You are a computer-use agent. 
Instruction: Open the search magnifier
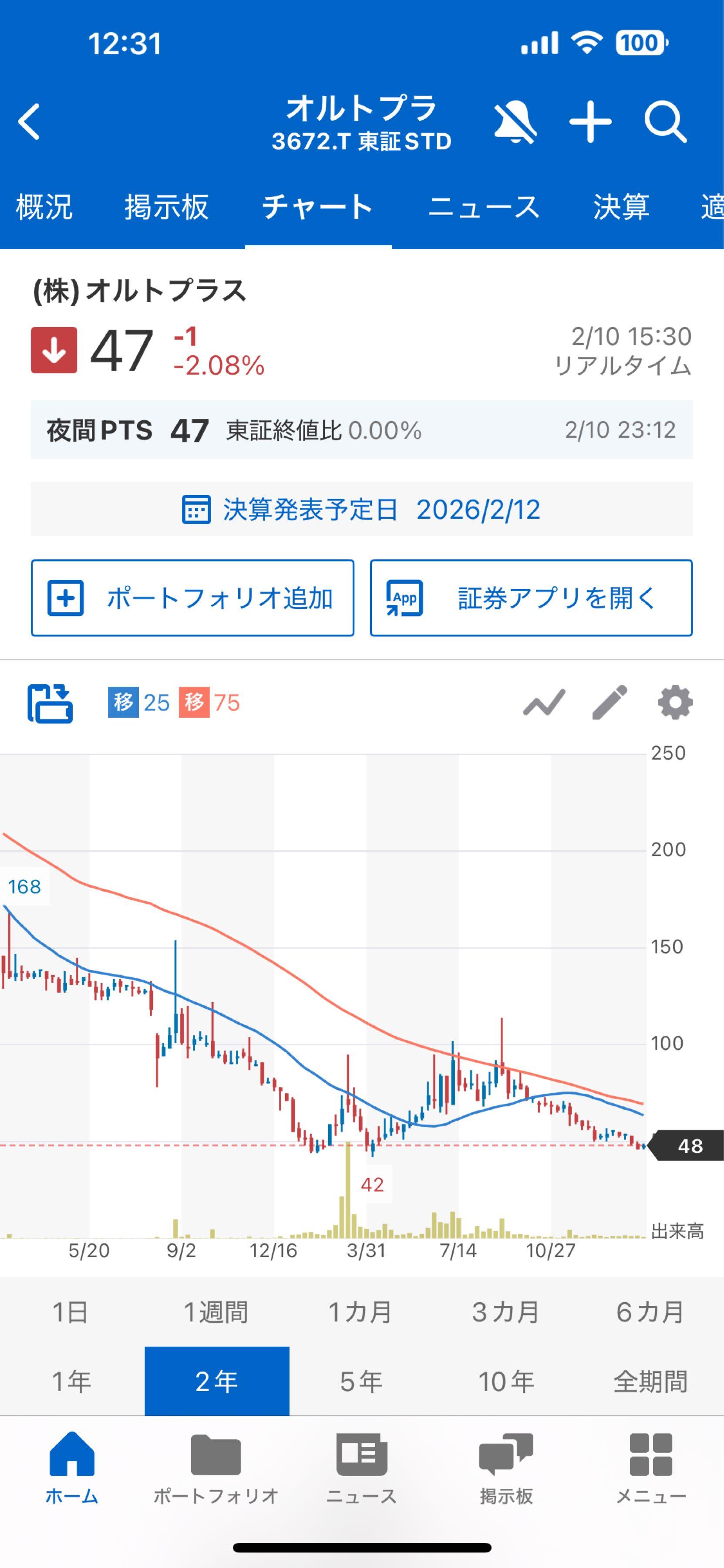coord(666,122)
